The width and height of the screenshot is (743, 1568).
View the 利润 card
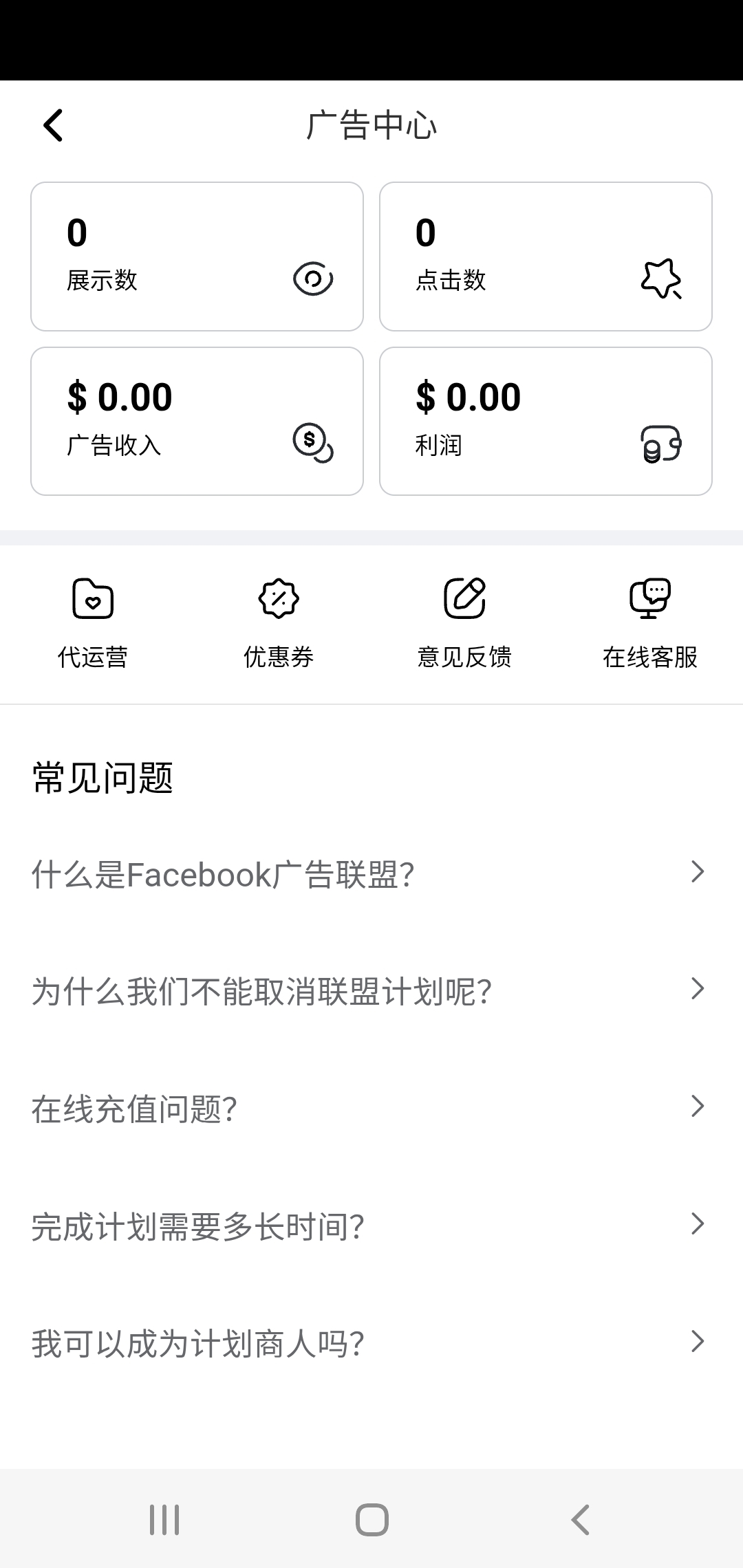tap(546, 421)
